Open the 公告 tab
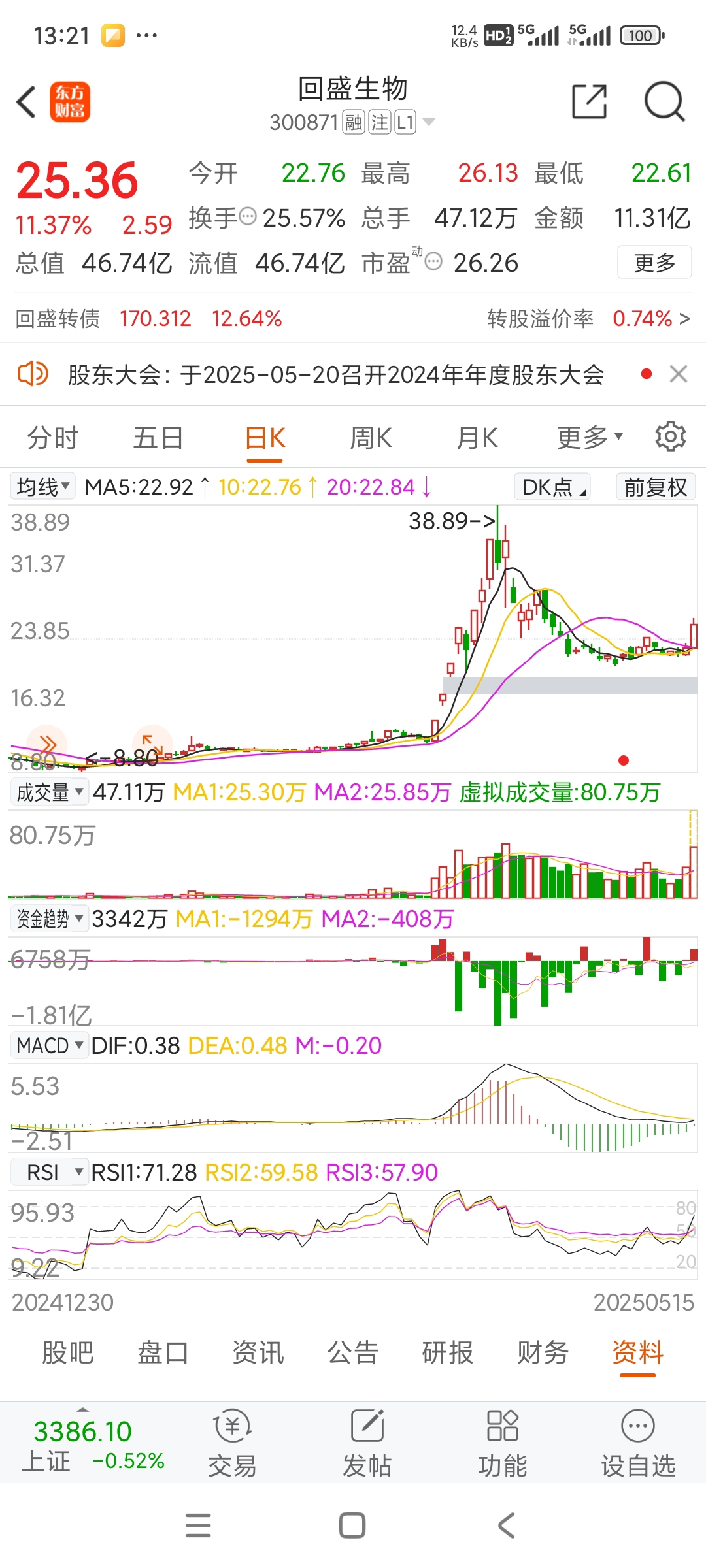This screenshot has height=1568, width=706. point(353,1352)
